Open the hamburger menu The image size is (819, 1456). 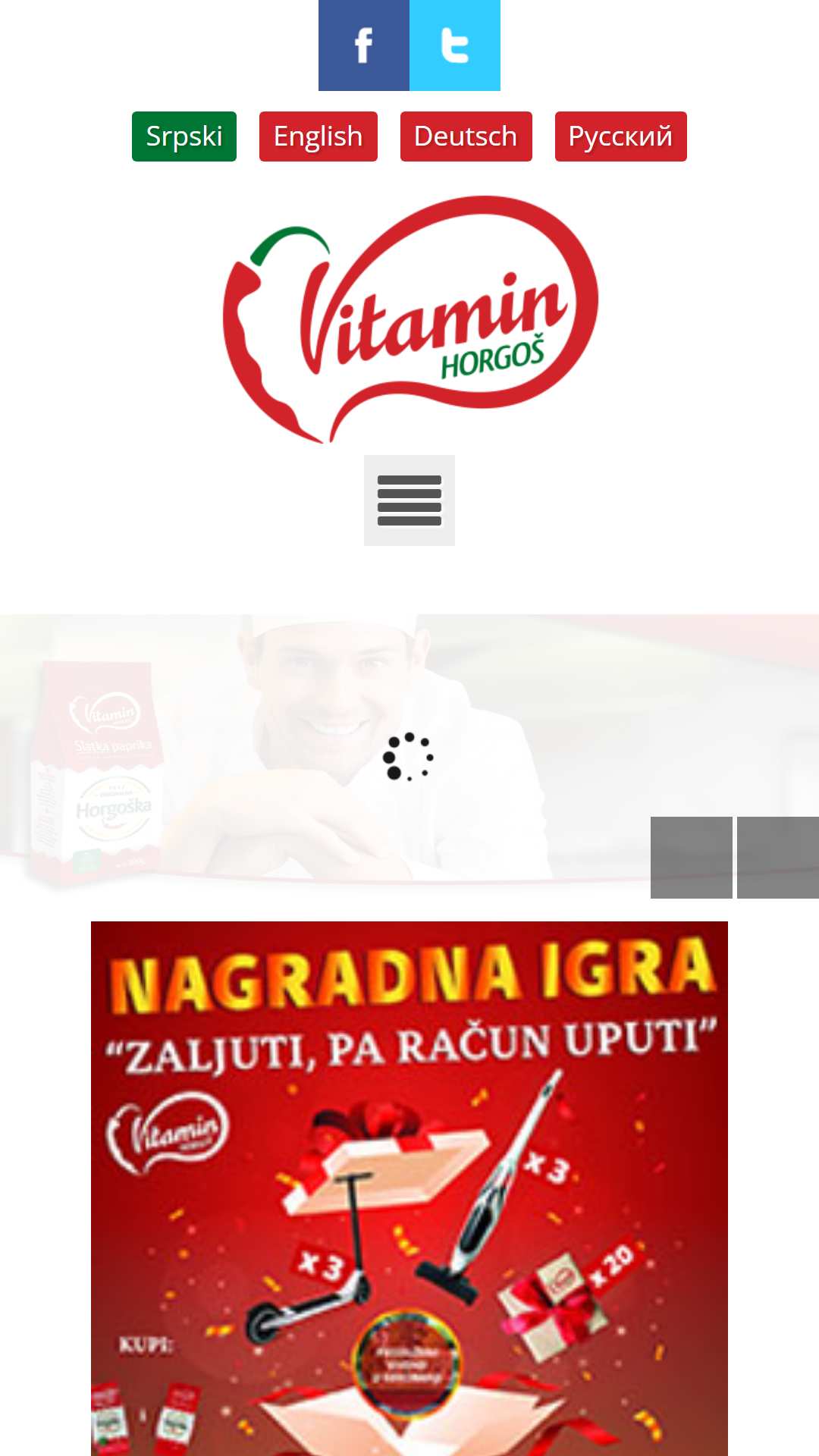409,500
